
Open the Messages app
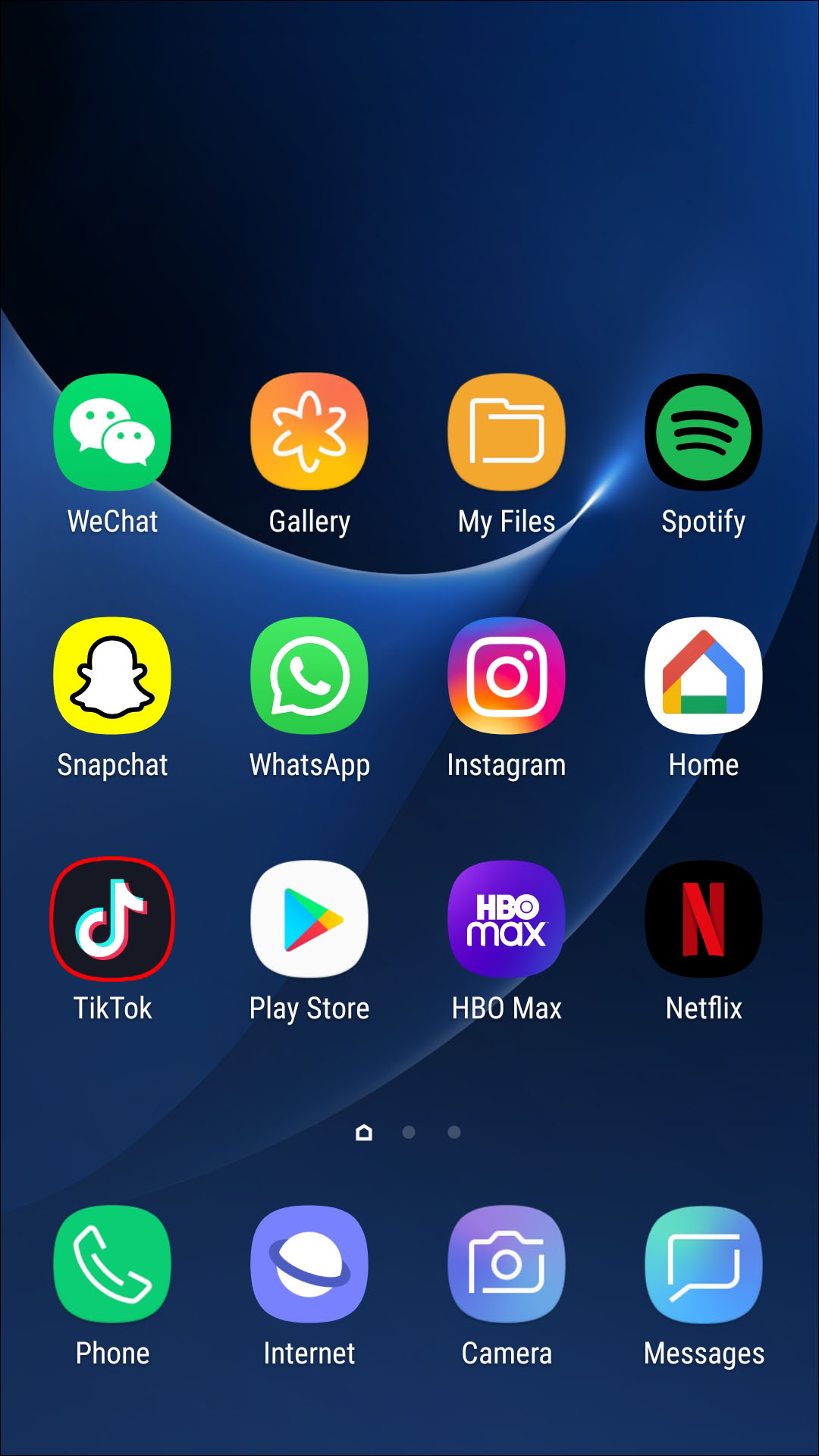[x=704, y=1264]
